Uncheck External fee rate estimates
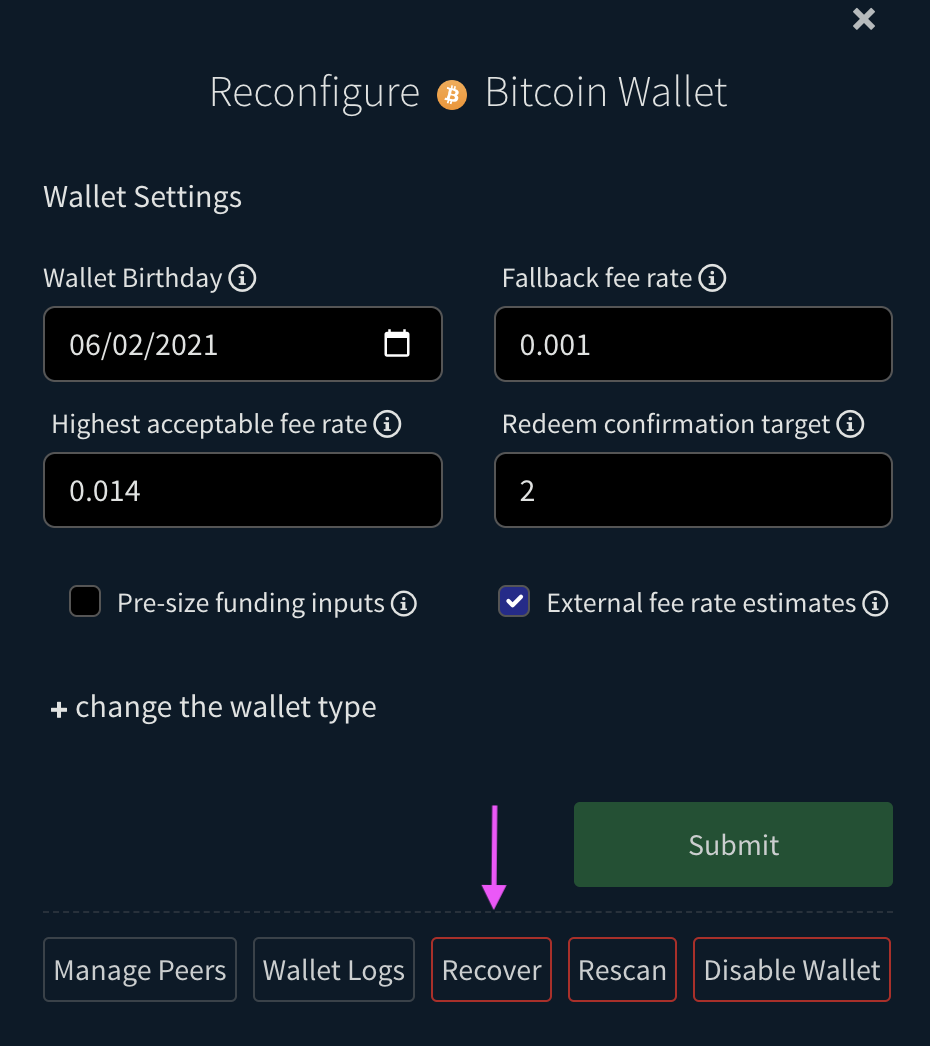The height and width of the screenshot is (1046, 930). click(514, 602)
